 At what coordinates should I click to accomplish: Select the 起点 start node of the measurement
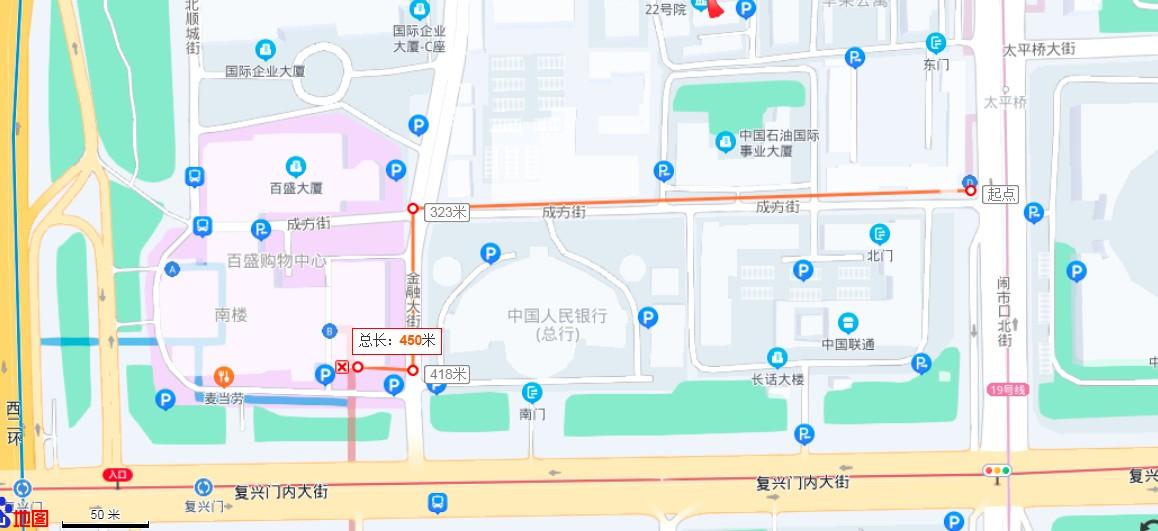(970, 191)
